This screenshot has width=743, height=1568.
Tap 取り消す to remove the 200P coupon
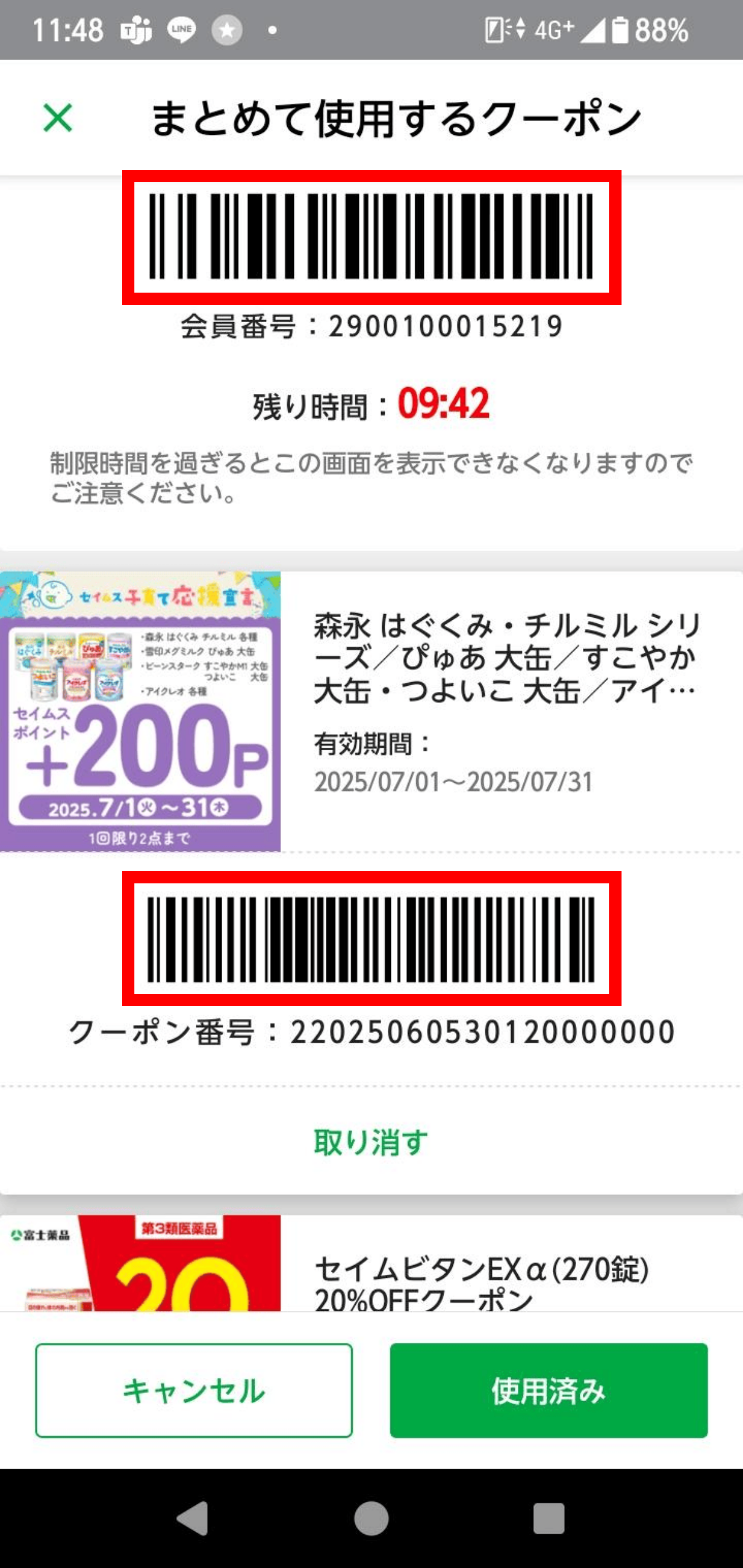coord(371,1142)
